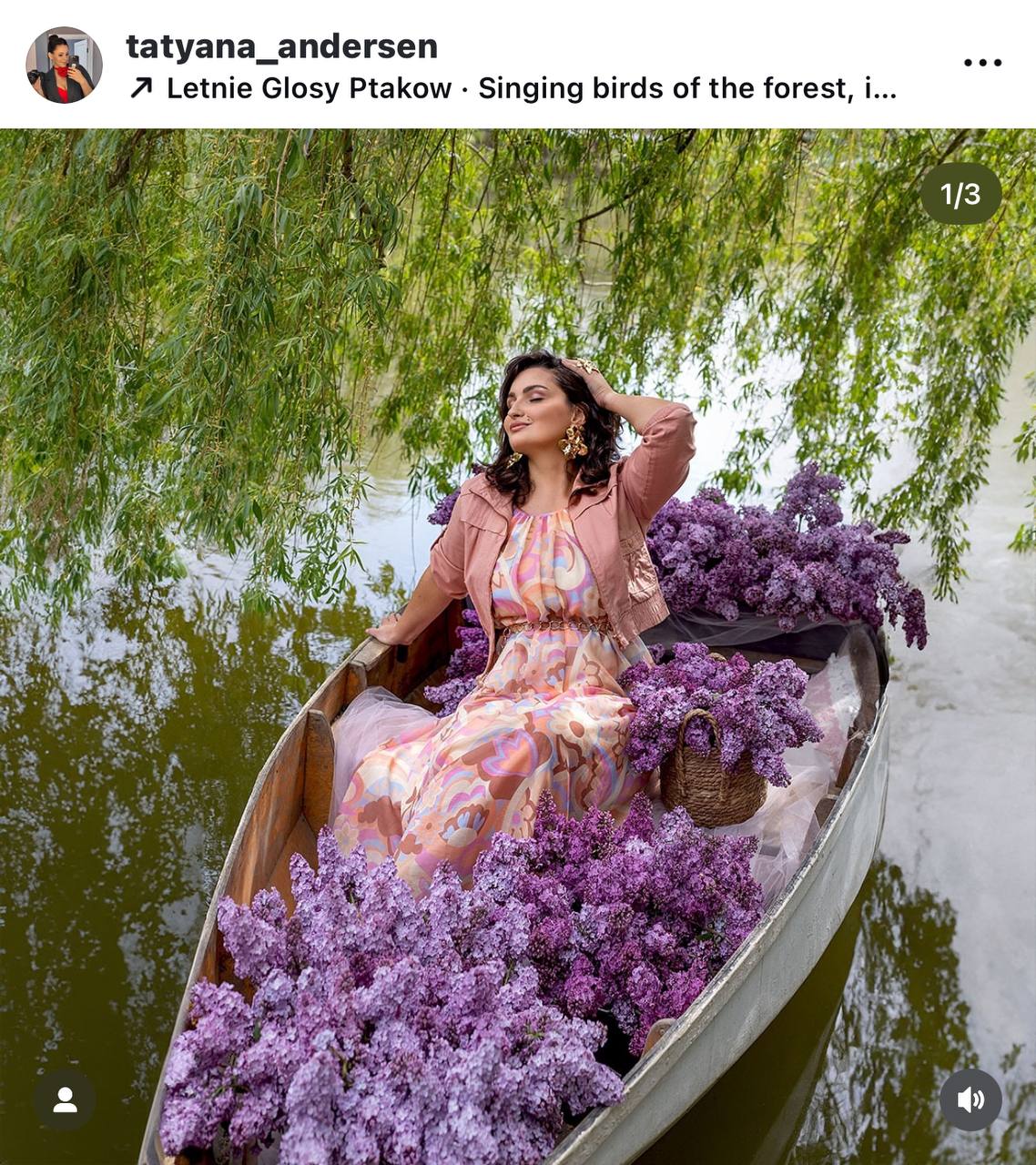Open tatyana_andersen's profile picture
1036x1165 pixels.
tap(64, 65)
